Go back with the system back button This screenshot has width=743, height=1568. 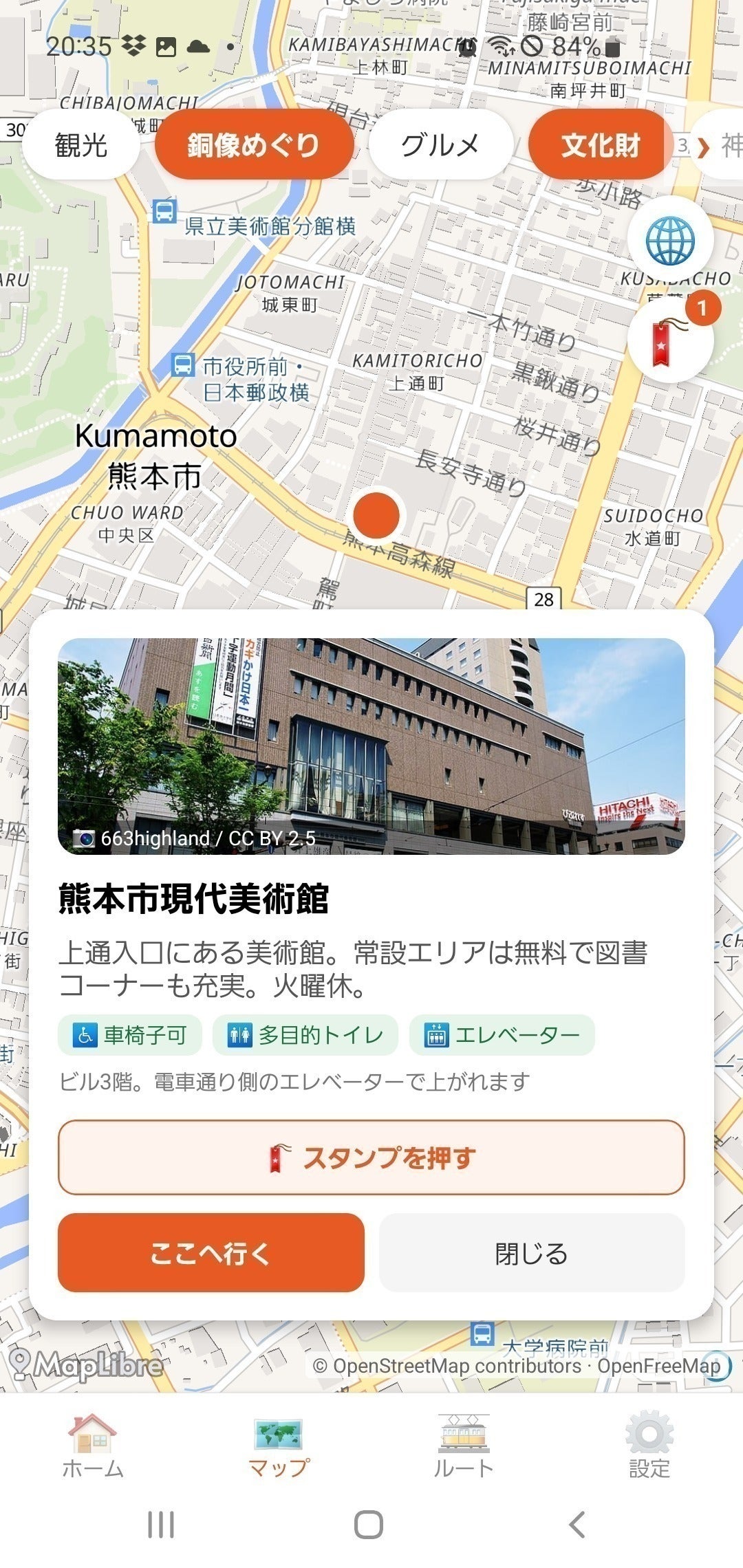point(577,1525)
